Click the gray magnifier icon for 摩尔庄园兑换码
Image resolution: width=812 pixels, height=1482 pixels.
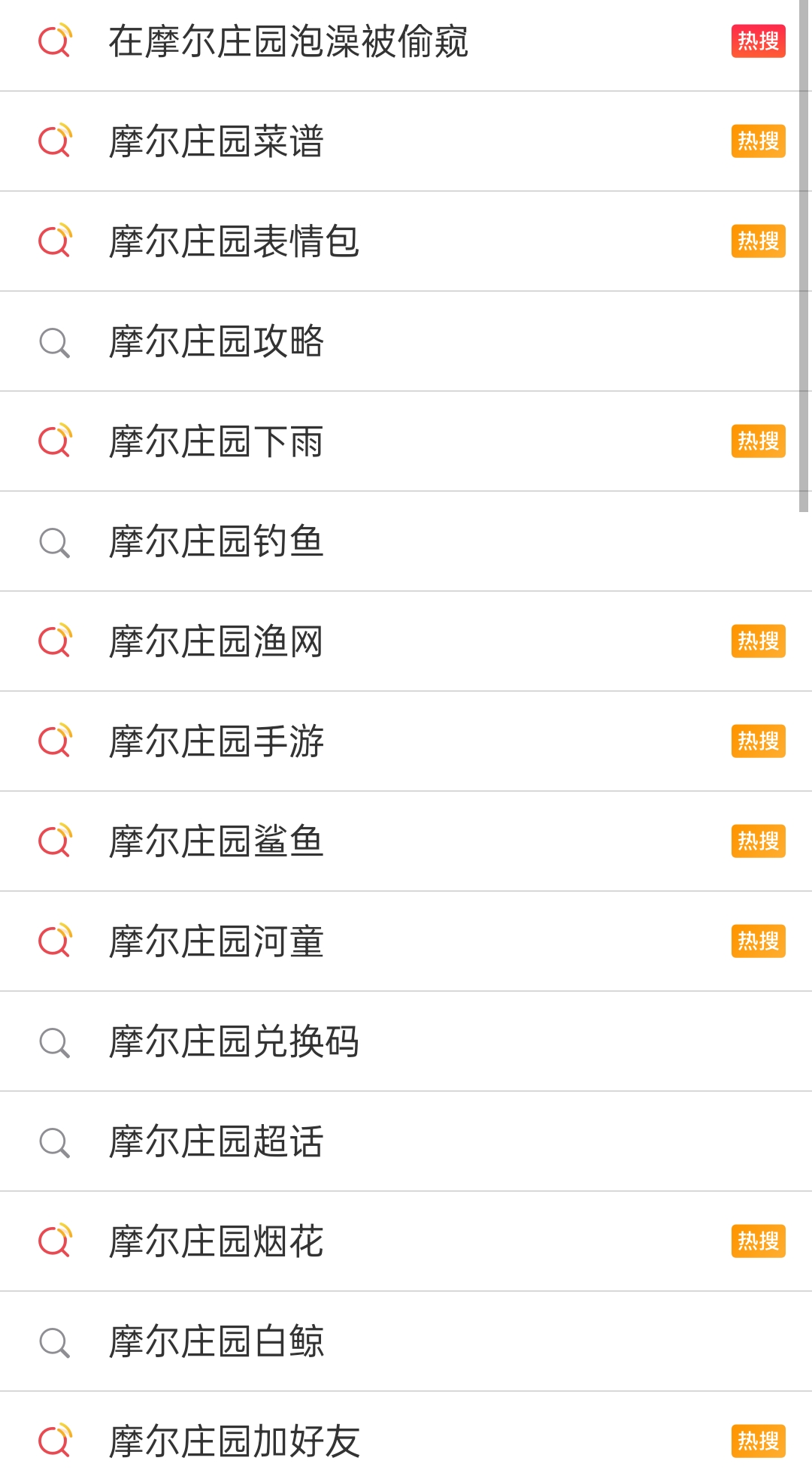53,1041
